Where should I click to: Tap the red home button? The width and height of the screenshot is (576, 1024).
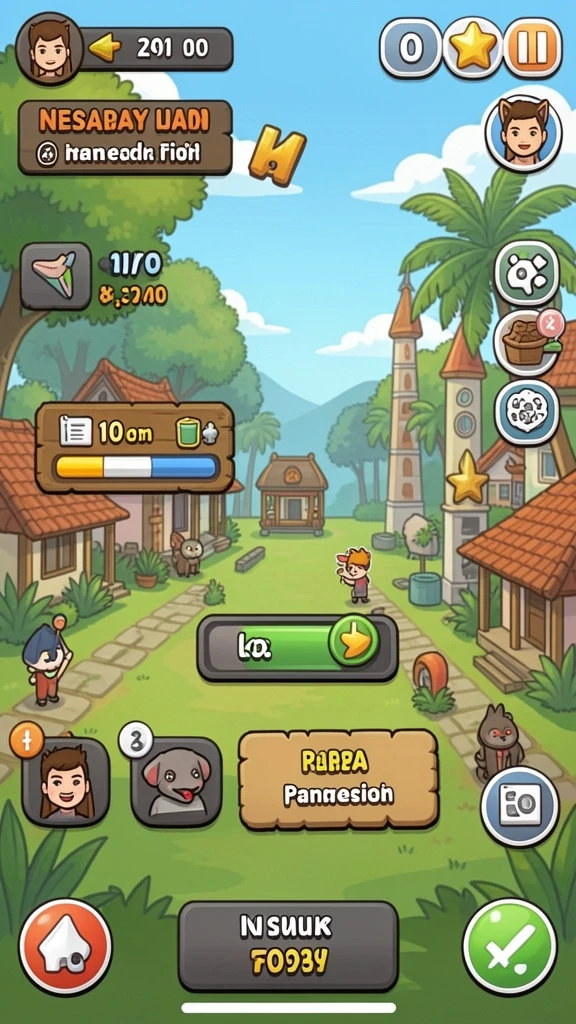(65, 946)
